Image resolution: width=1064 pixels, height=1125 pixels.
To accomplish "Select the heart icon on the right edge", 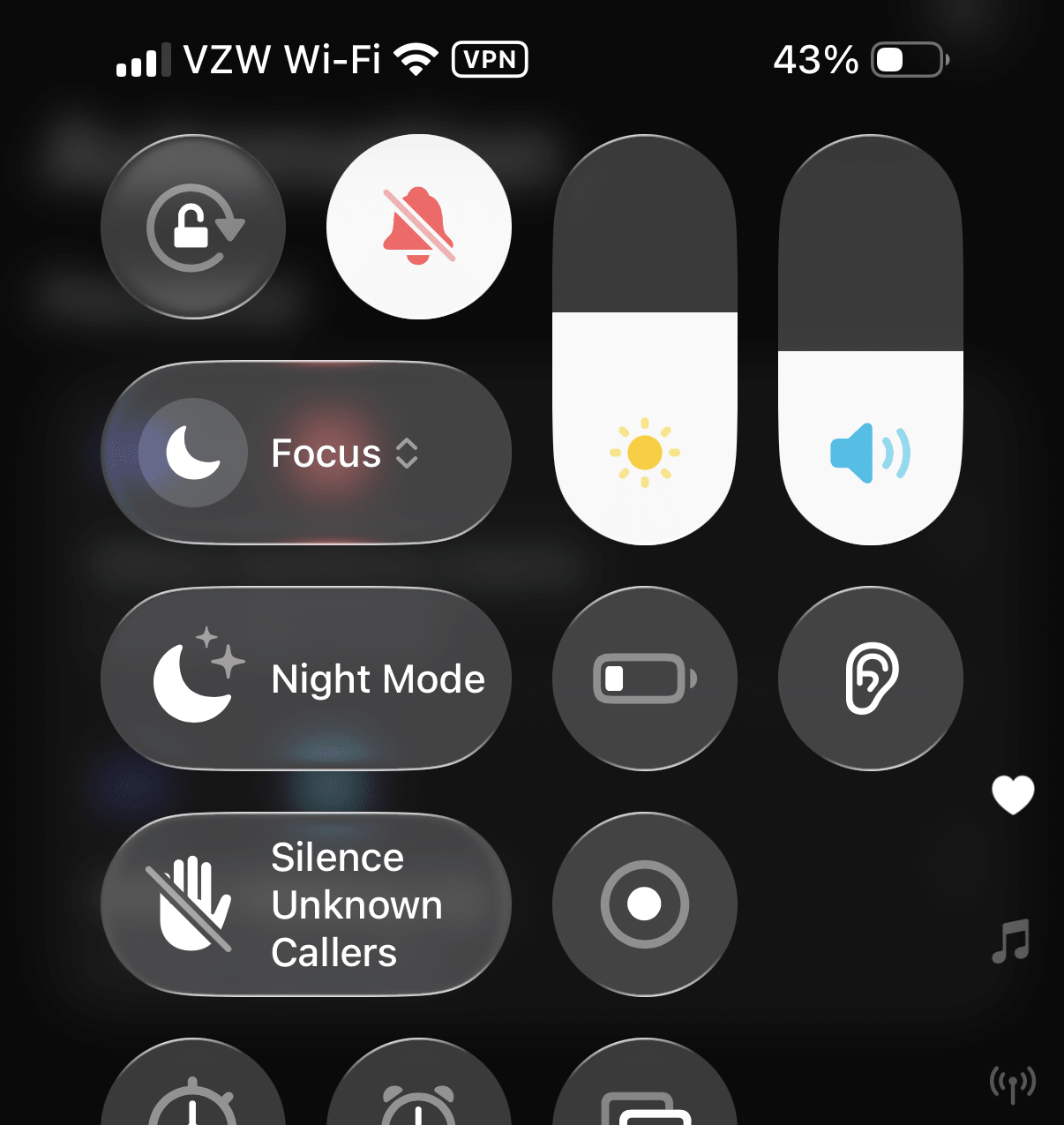I will click(1013, 792).
